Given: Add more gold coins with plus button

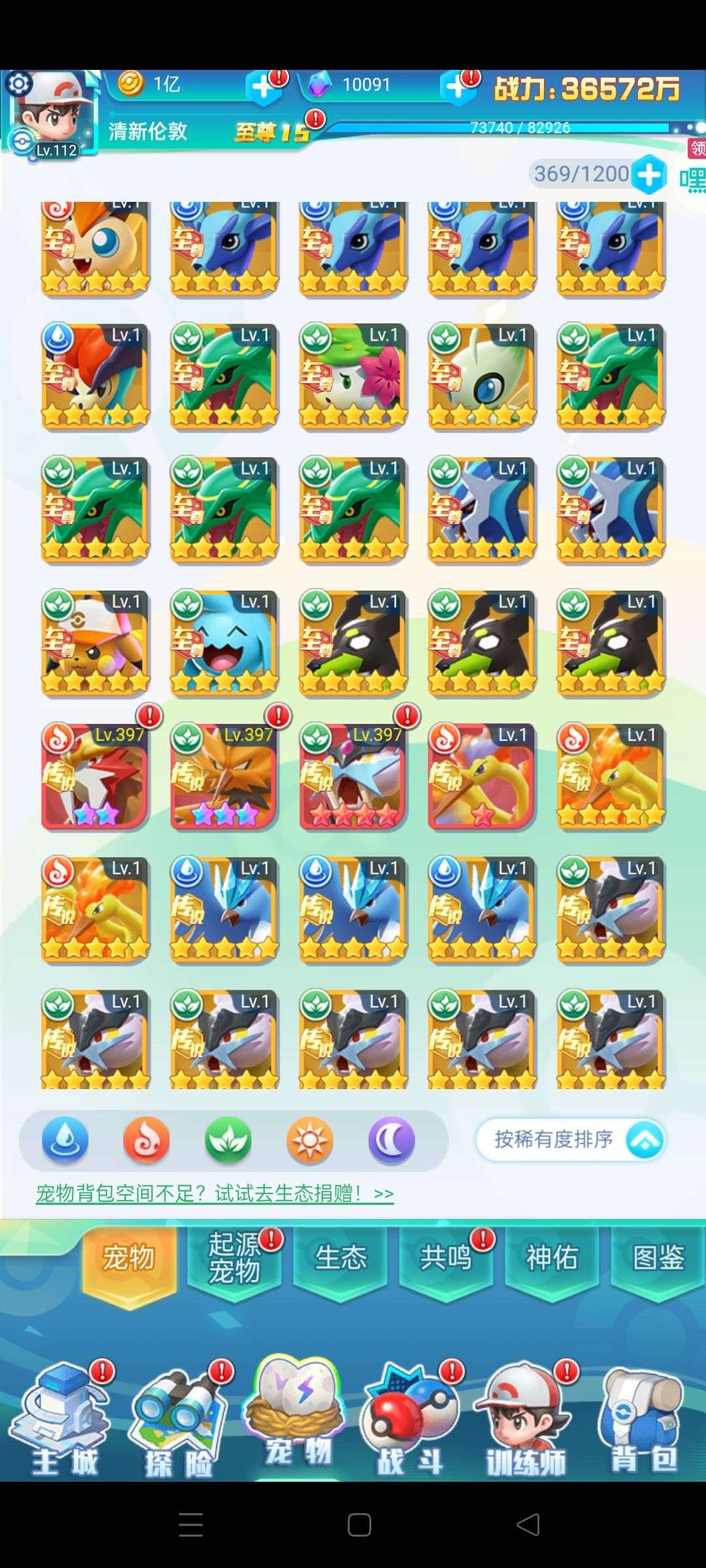Looking at the screenshot, I should [x=263, y=87].
